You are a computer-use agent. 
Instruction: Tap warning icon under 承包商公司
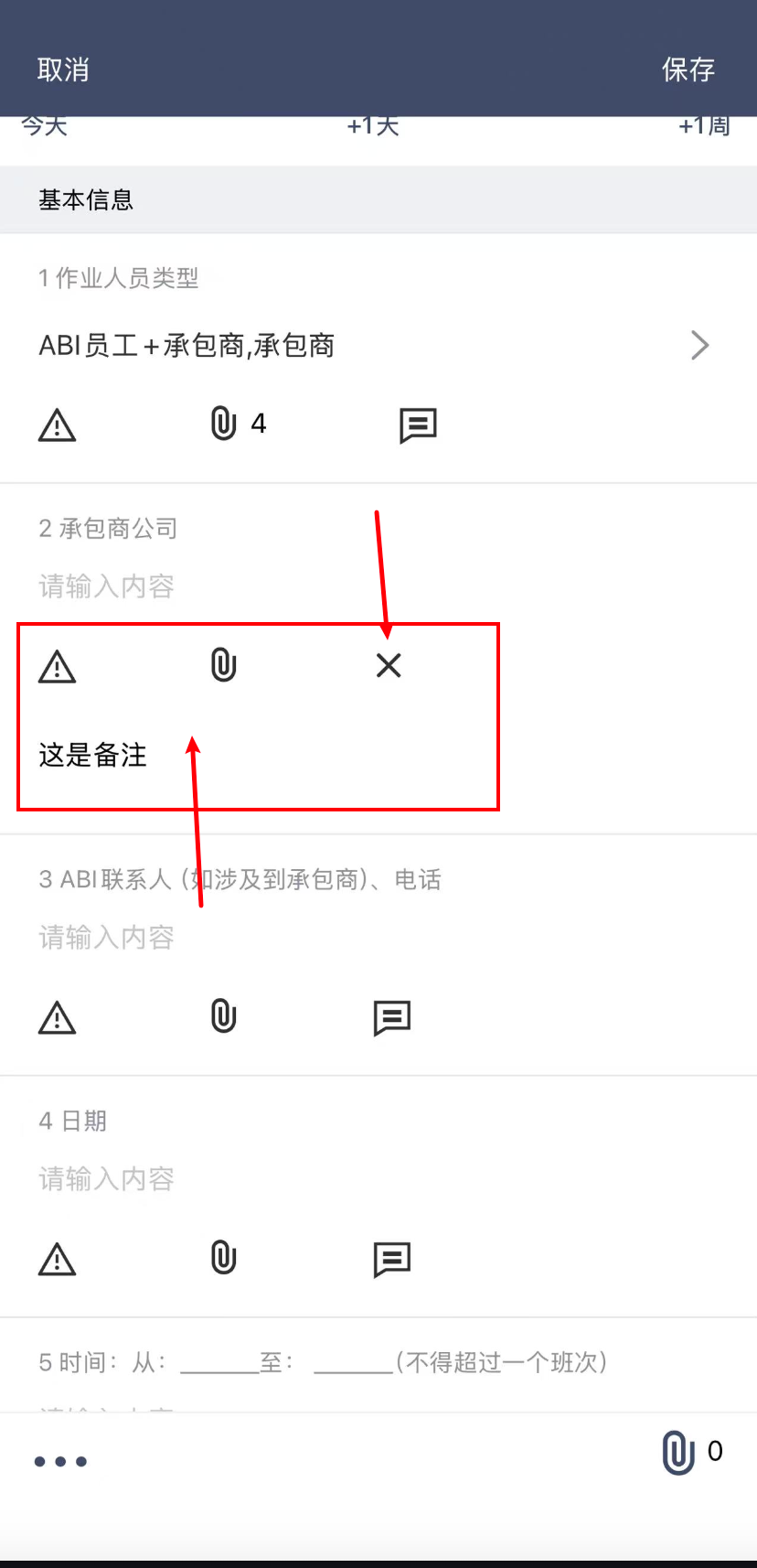coord(57,667)
